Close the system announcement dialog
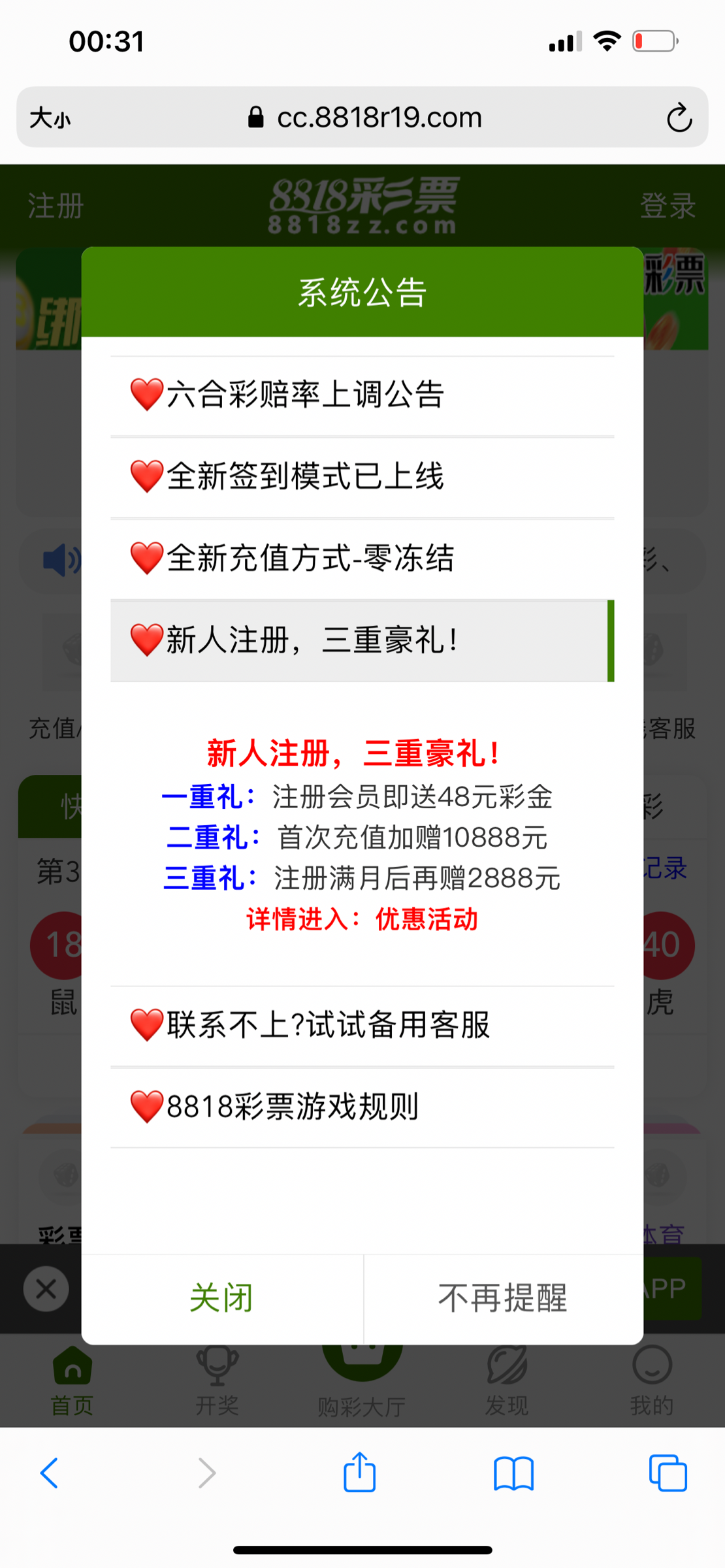The height and width of the screenshot is (1568, 725). pyautogui.click(x=221, y=1298)
